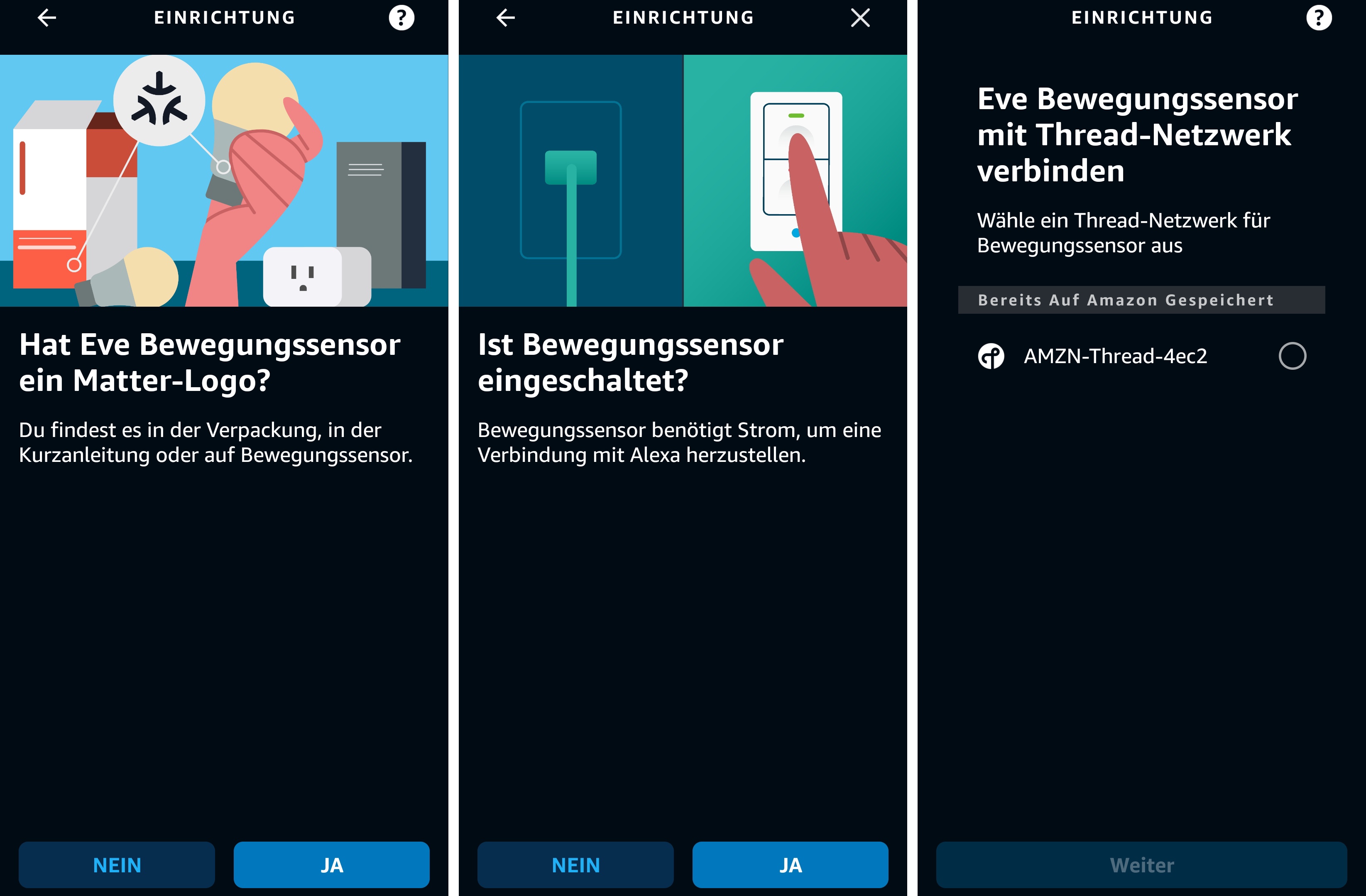1366x896 pixels.
Task: Answer NEIN to 'Ist Bewegungssensor eingeschaltet?'
Action: coord(575,864)
